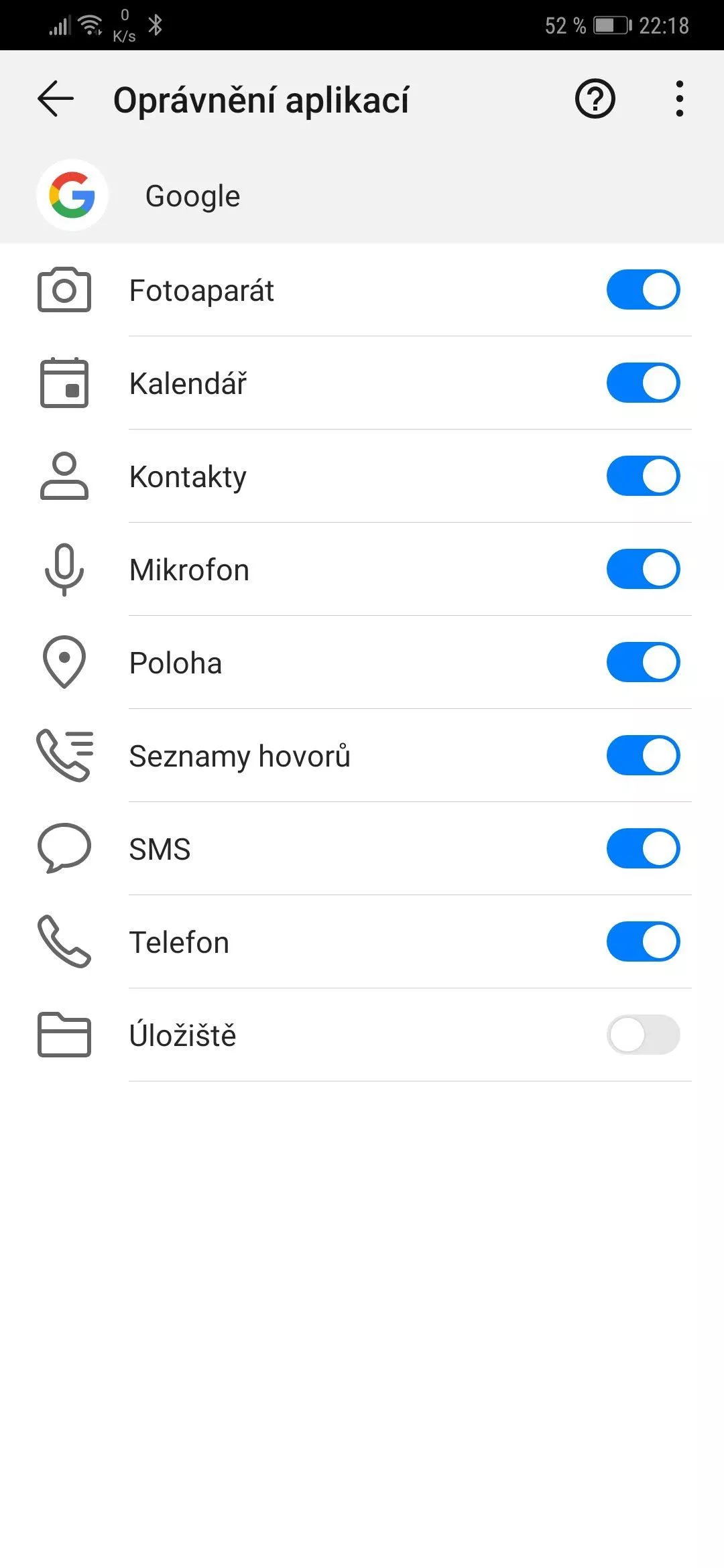
Task: Go back using the arrow icon
Action: [56, 99]
